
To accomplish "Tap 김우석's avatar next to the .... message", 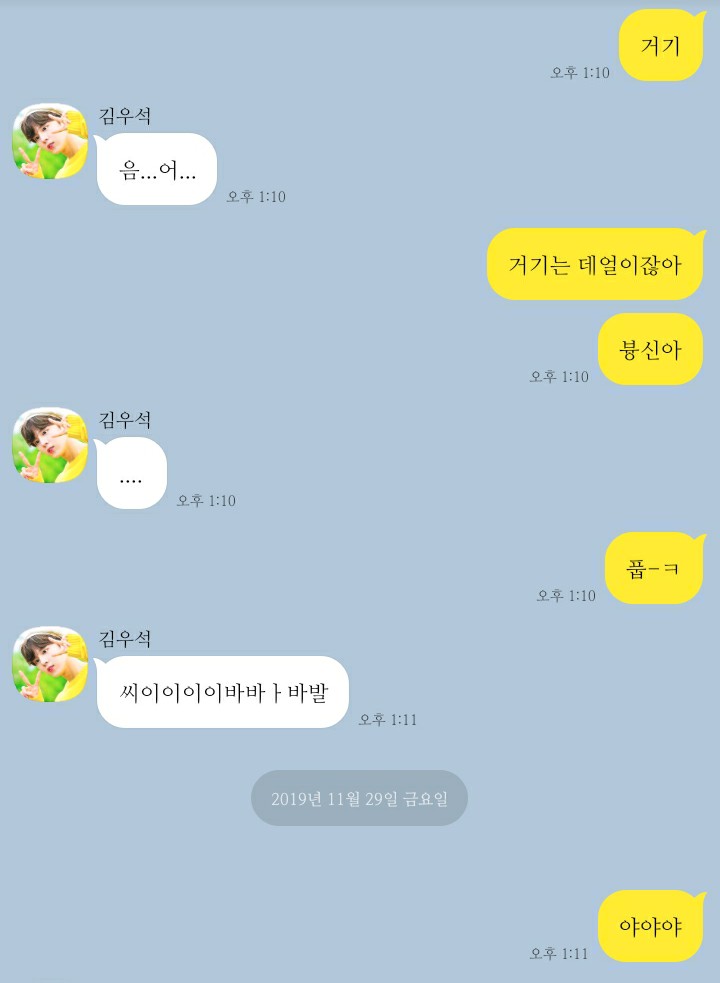I will click(x=50, y=445).
